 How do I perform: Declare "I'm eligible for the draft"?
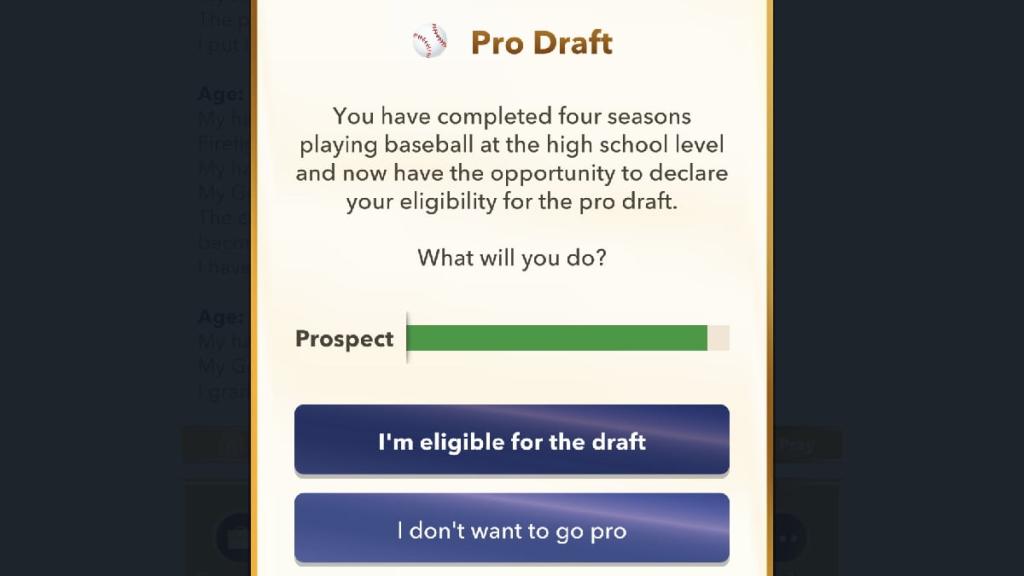click(511, 440)
